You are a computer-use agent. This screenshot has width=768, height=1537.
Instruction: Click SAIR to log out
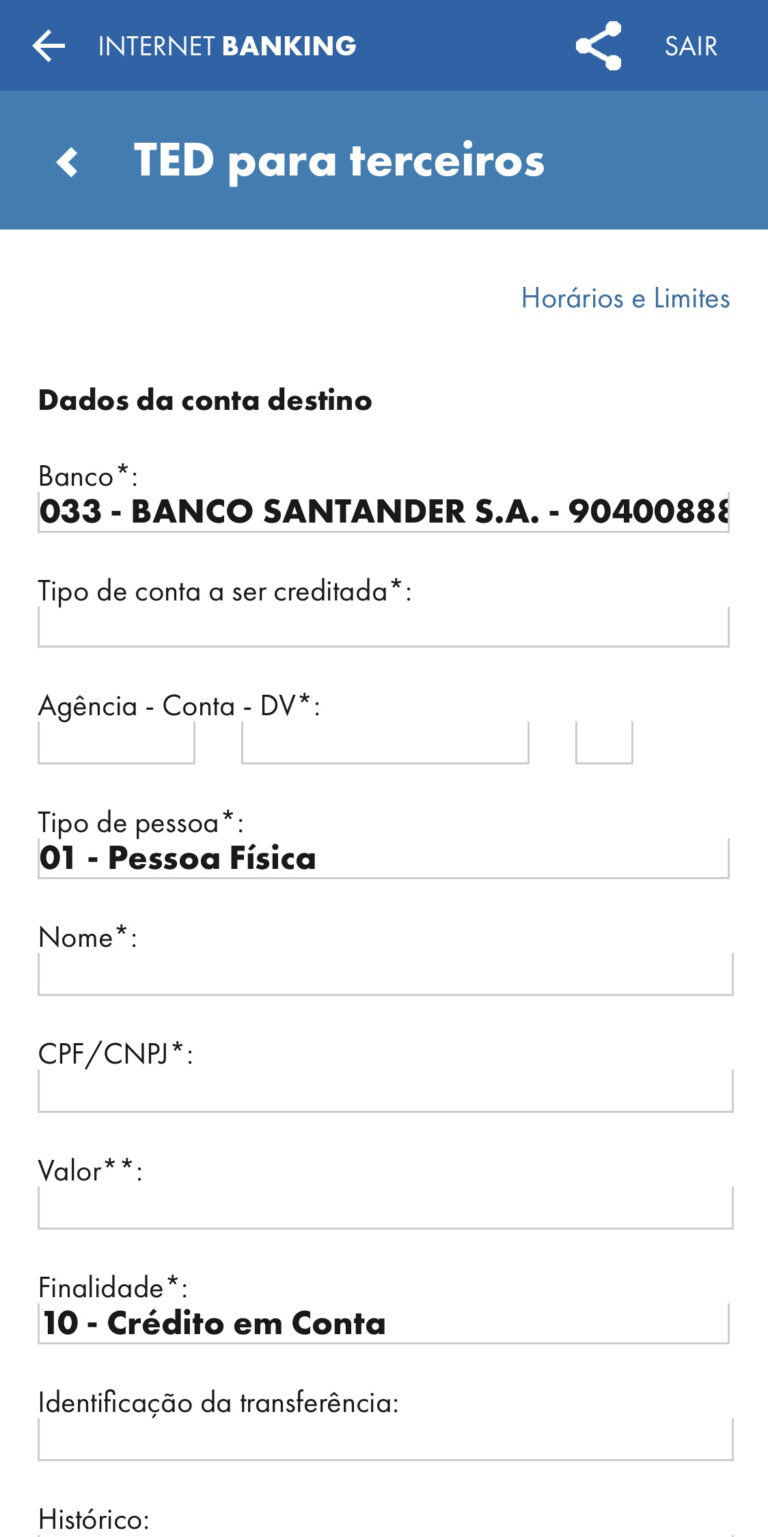[690, 45]
